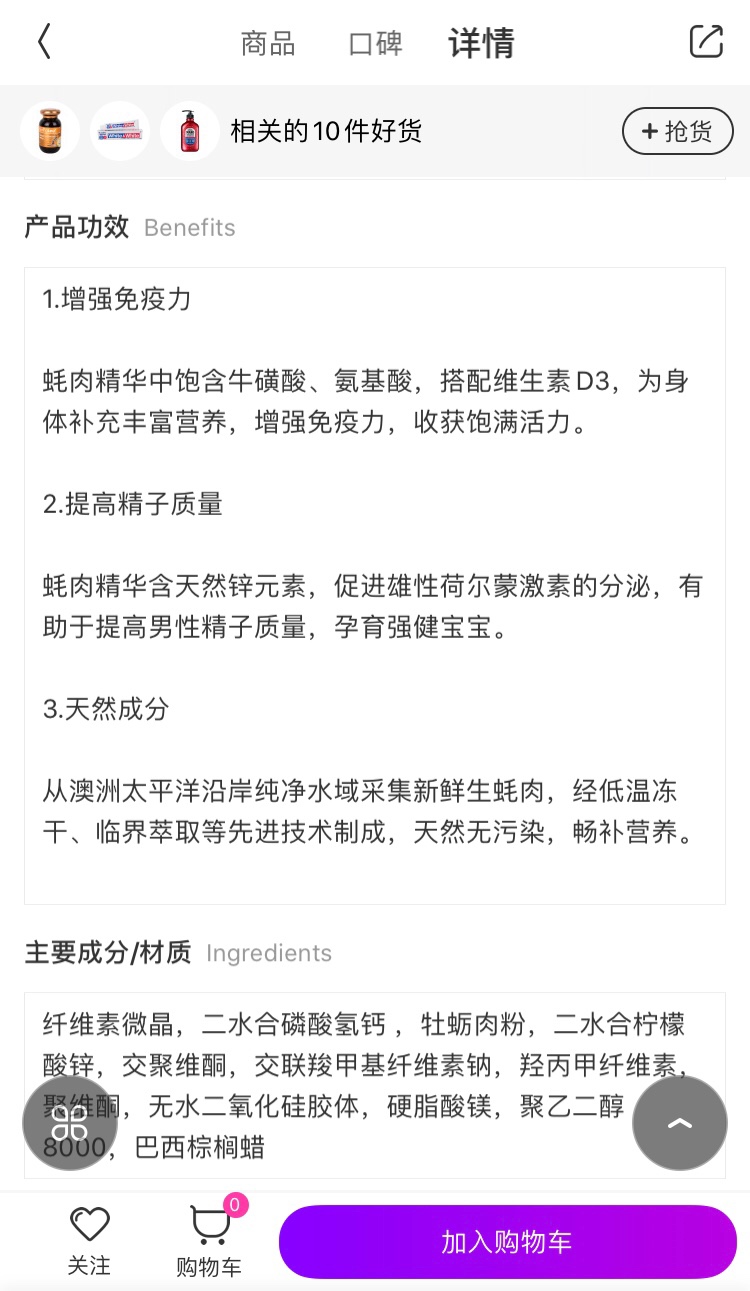This screenshot has height=1291, width=750.
Task: Add item via 加入购物车
Action: (508, 1242)
